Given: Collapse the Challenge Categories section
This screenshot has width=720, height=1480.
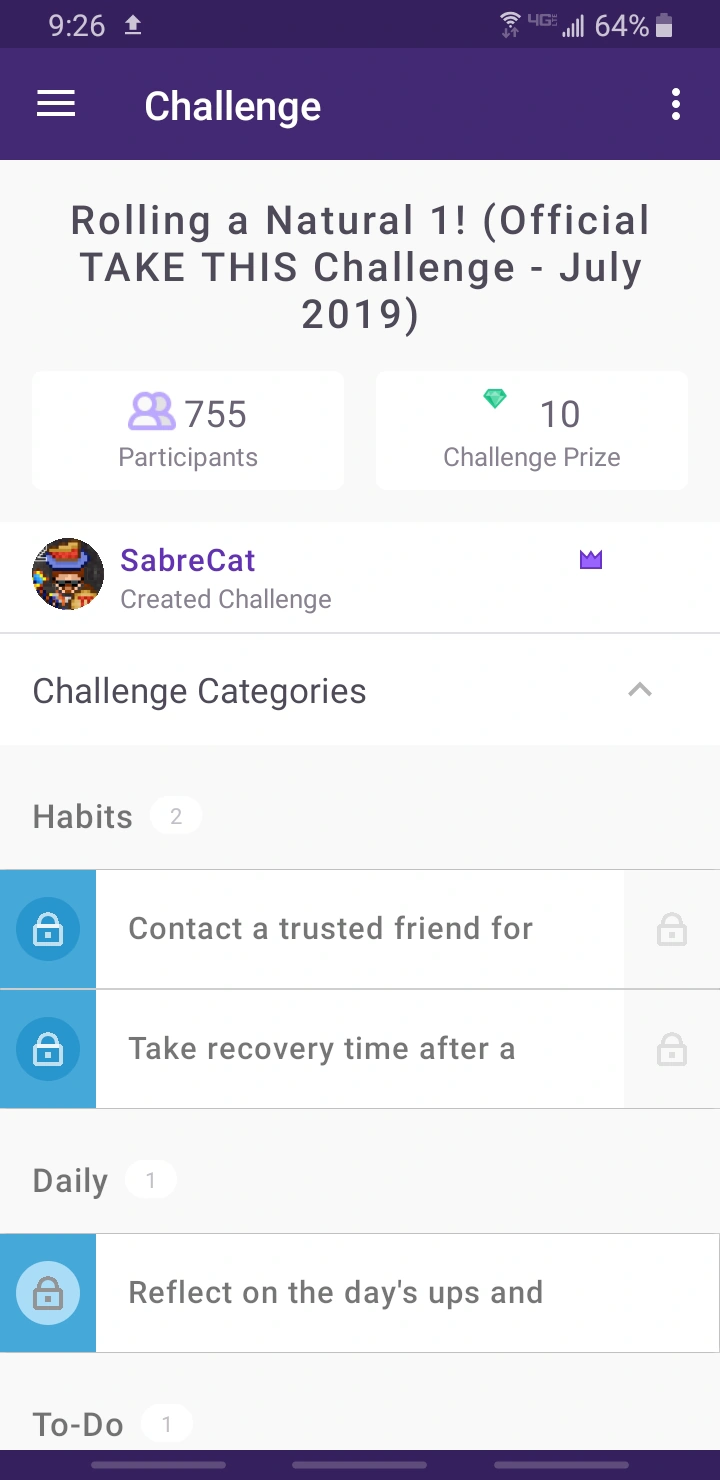Looking at the screenshot, I should tap(639, 690).
